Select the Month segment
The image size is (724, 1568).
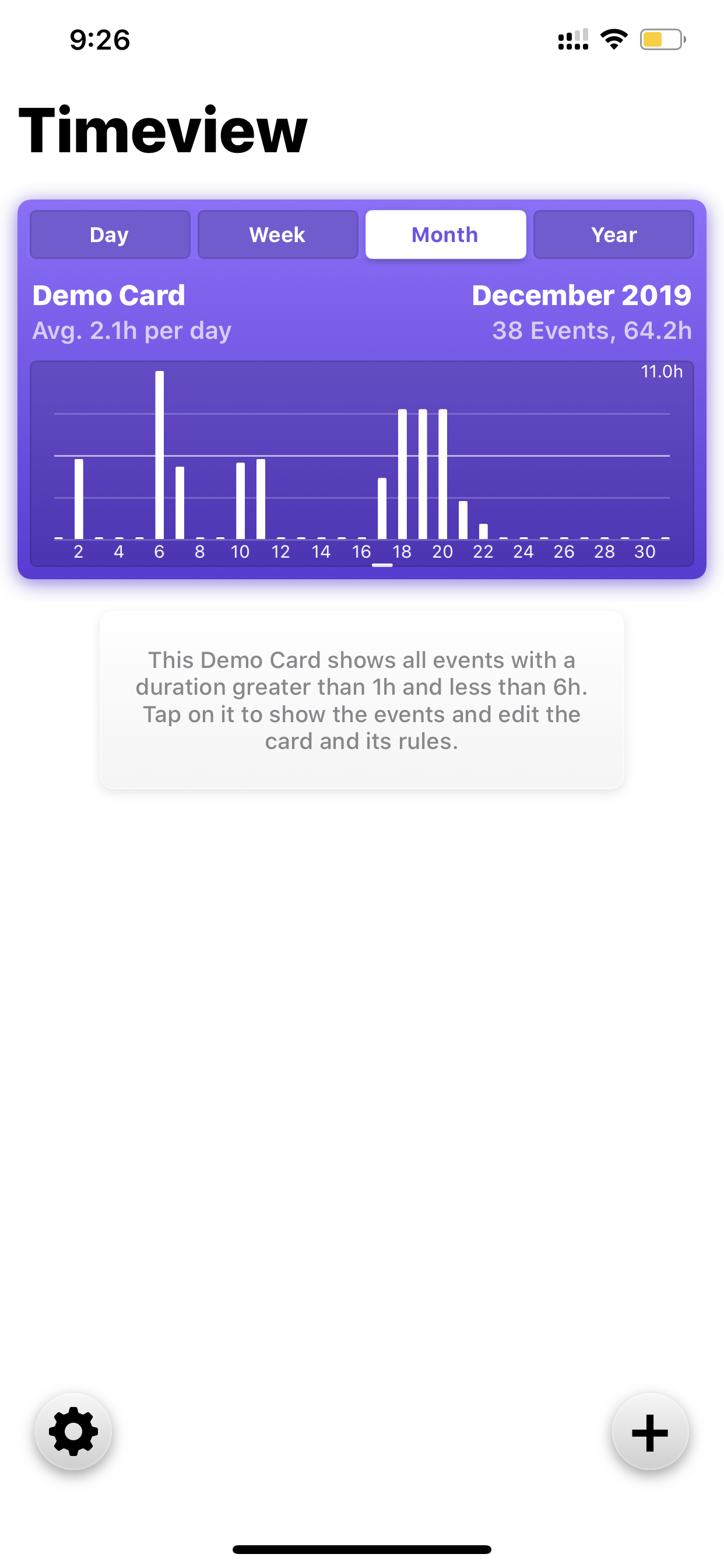coord(445,235)
